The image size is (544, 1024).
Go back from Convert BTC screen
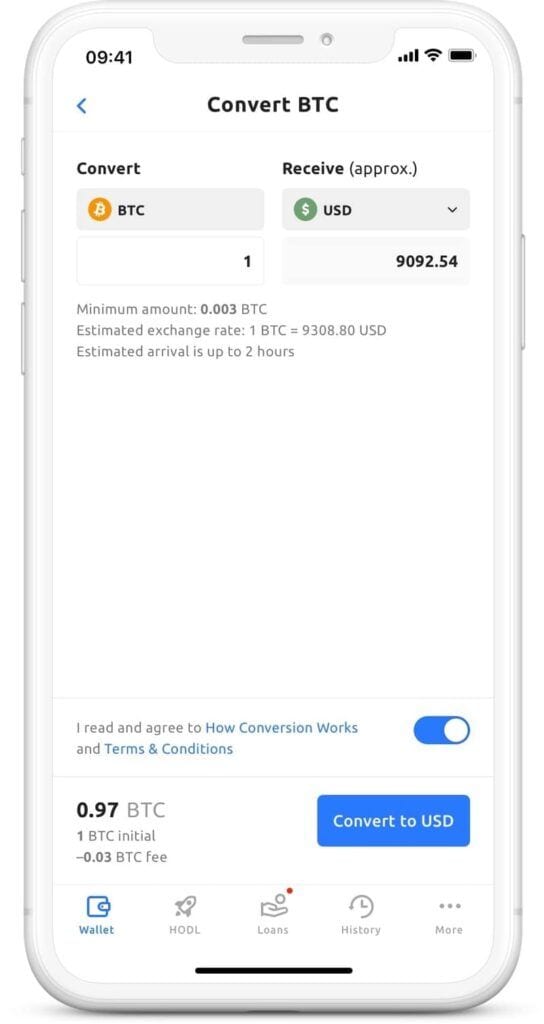click(82, 105)
